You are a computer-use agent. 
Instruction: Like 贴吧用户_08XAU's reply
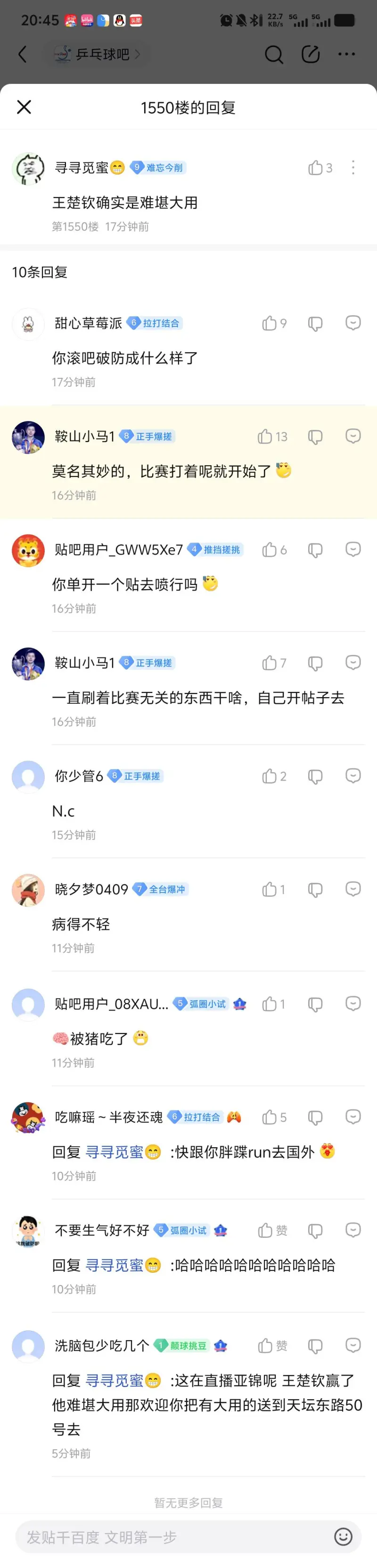point(270,1004)
